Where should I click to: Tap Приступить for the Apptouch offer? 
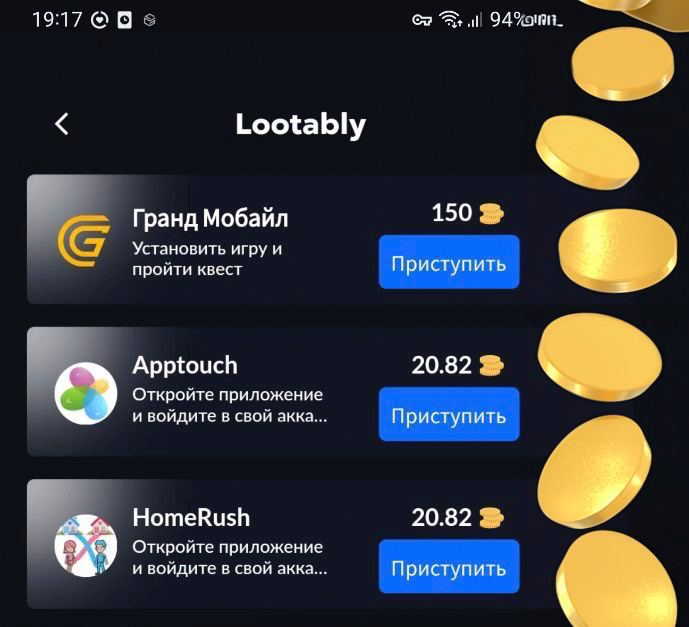pyautogui.click(x=448, y=415)
